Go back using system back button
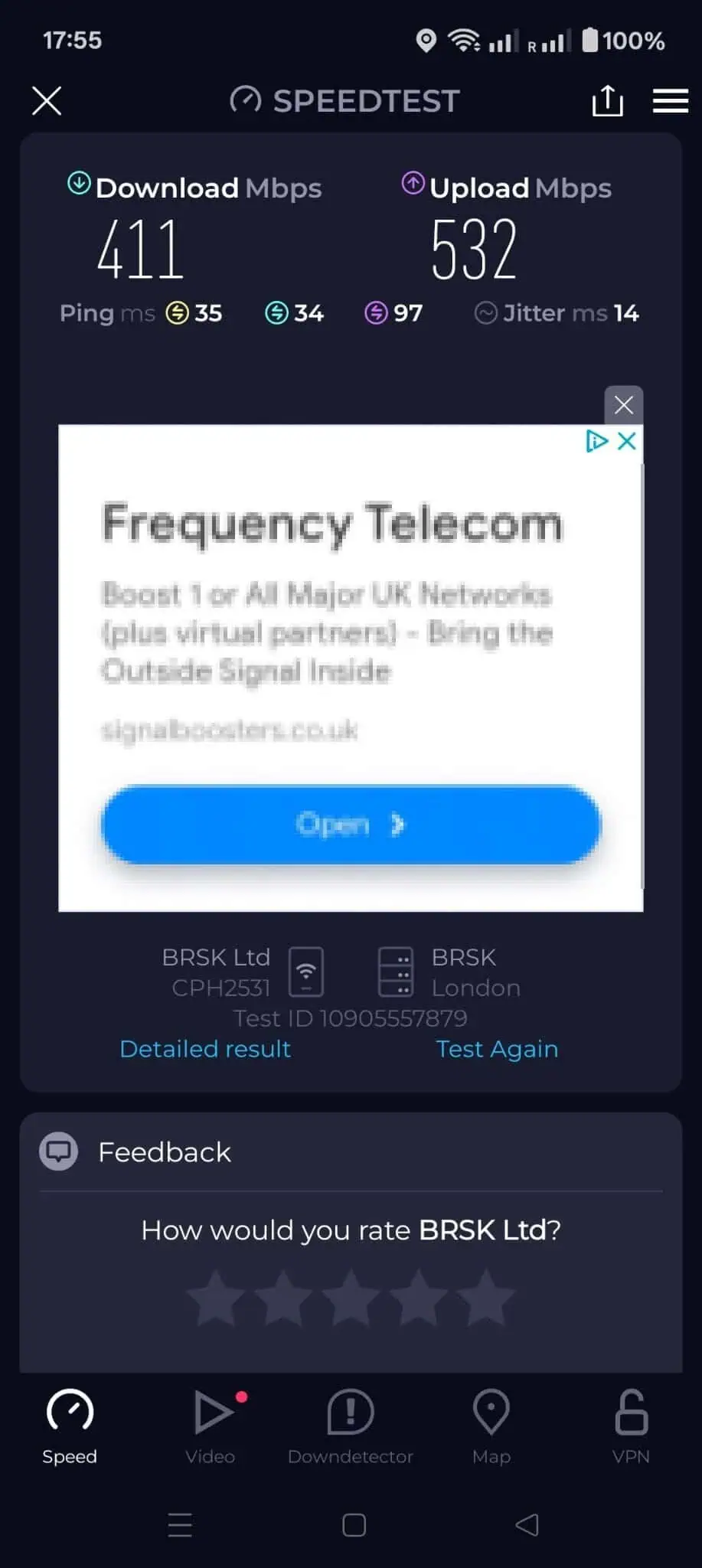 click(x=527, y=1525)
